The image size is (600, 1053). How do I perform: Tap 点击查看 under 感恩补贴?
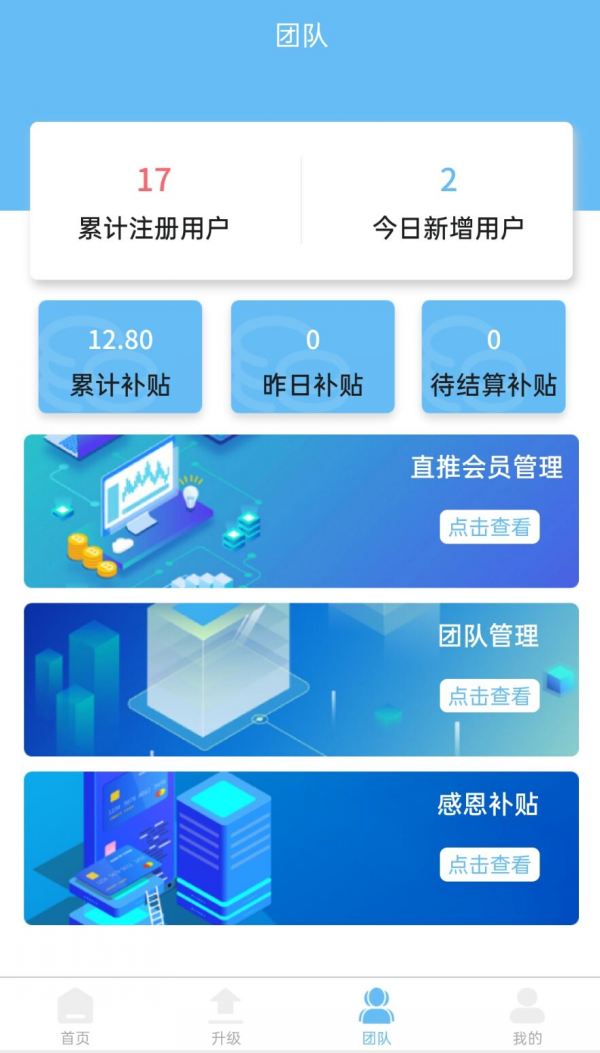coord(489,865)
